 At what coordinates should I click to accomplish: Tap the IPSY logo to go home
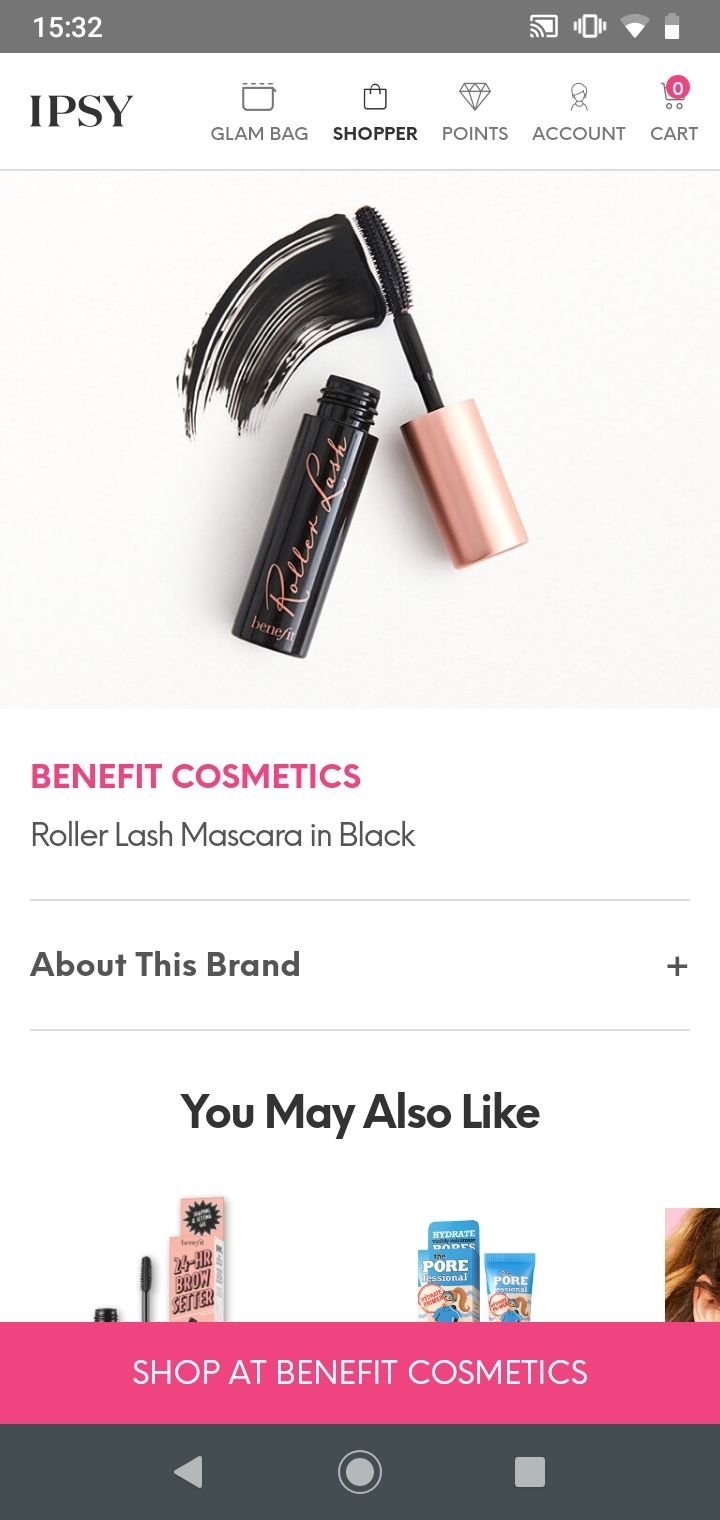(81, 111)
